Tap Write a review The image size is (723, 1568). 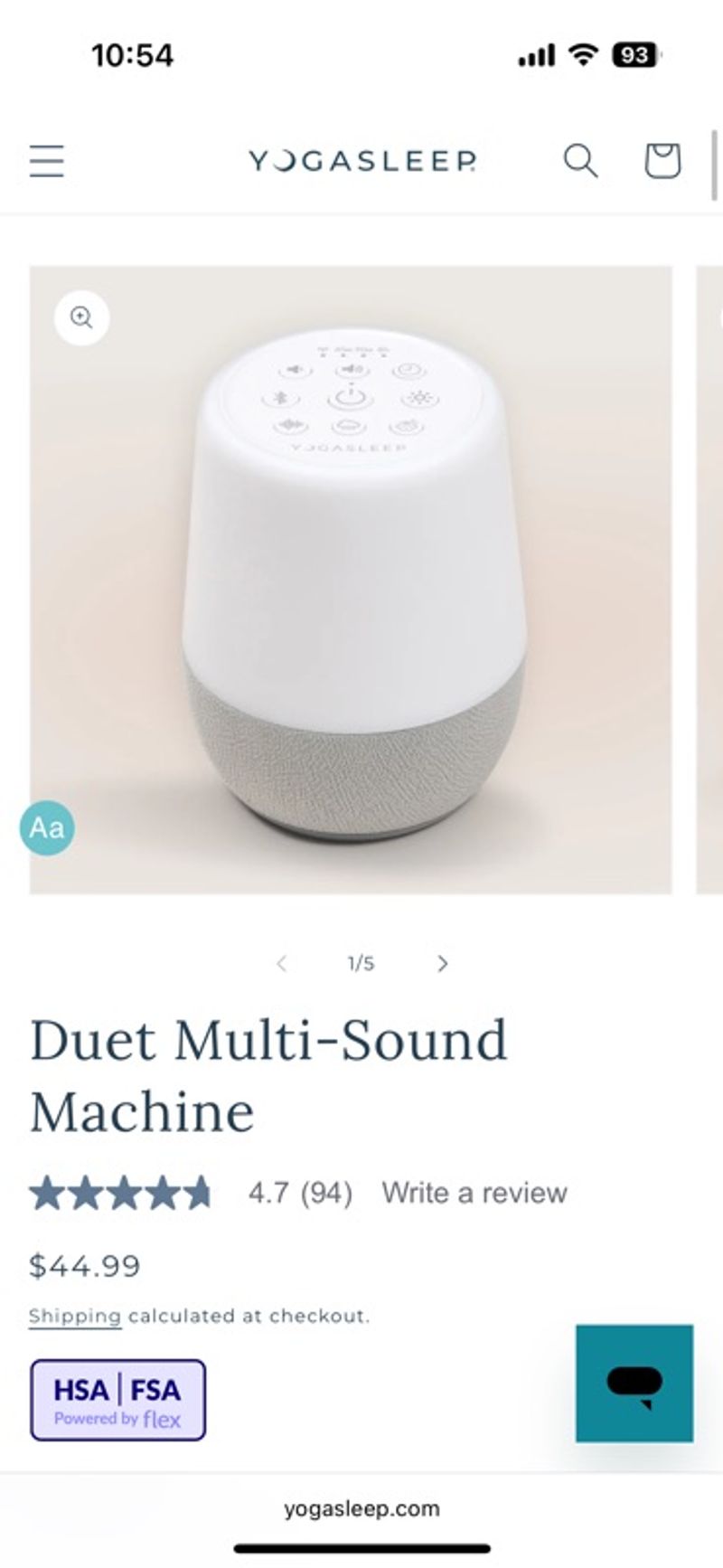click(x=474, y=1193)
